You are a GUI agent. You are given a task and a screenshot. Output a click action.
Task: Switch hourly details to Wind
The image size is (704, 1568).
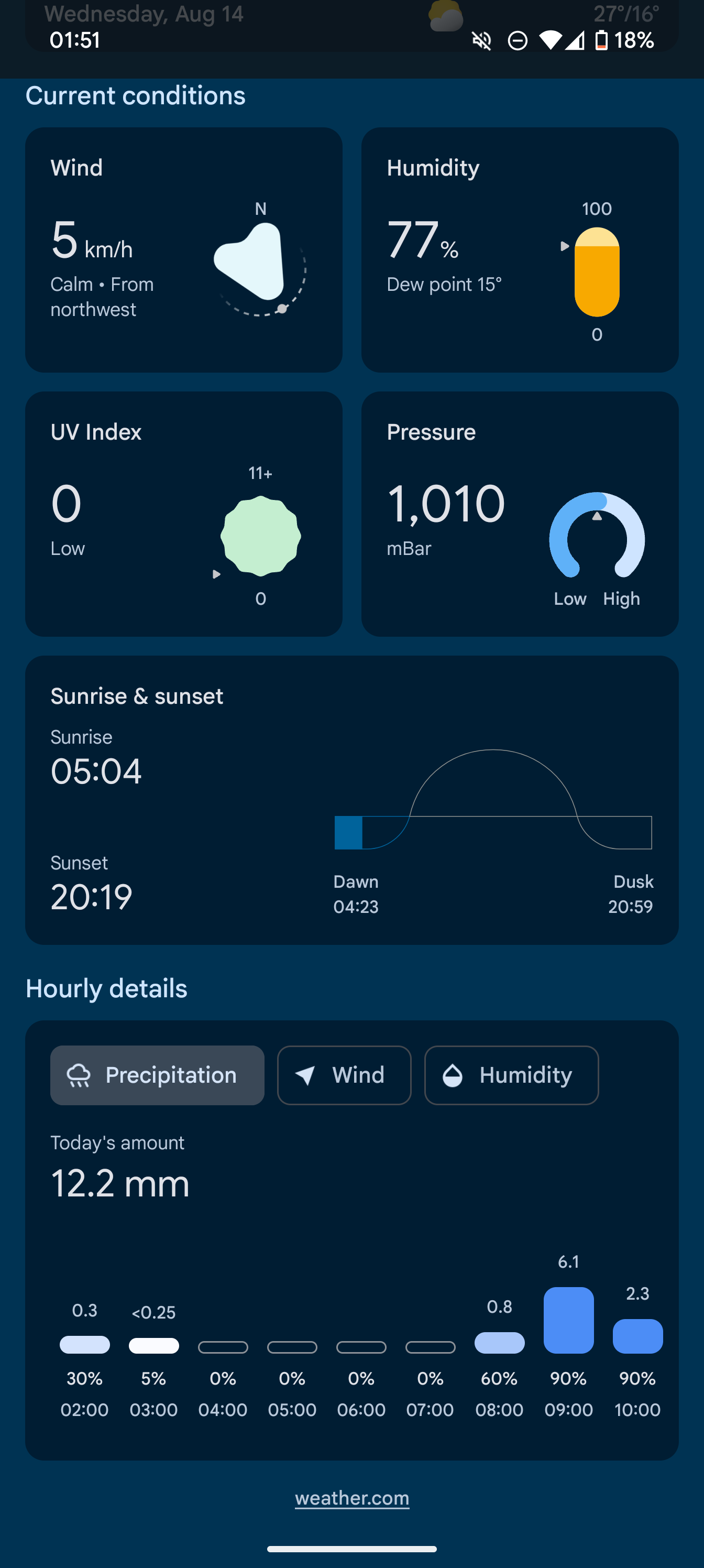click(x=344, y=1075)
